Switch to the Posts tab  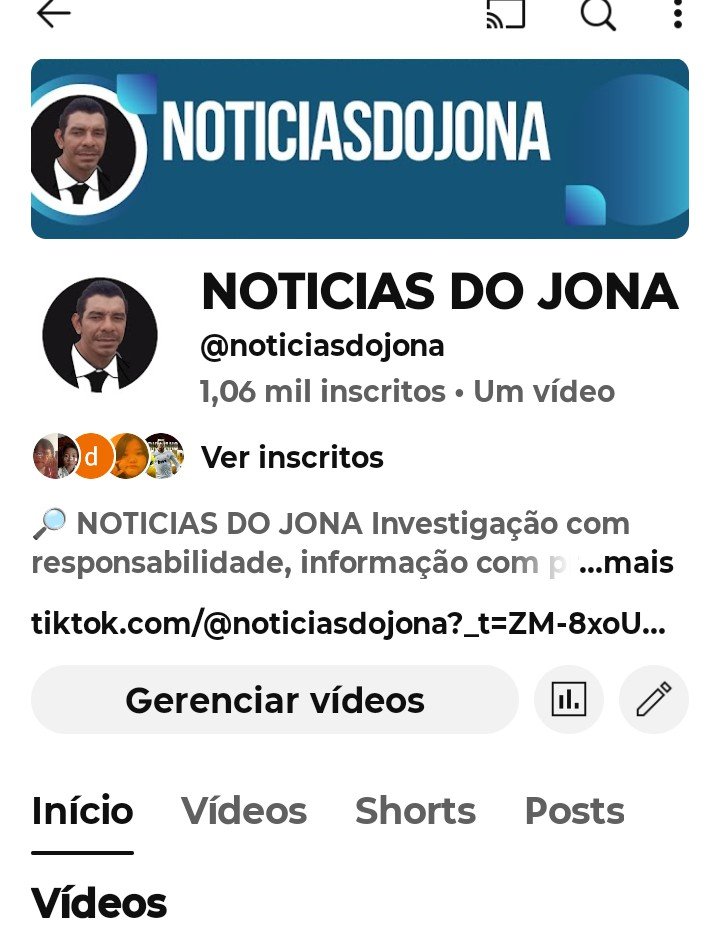click(574, 811)
